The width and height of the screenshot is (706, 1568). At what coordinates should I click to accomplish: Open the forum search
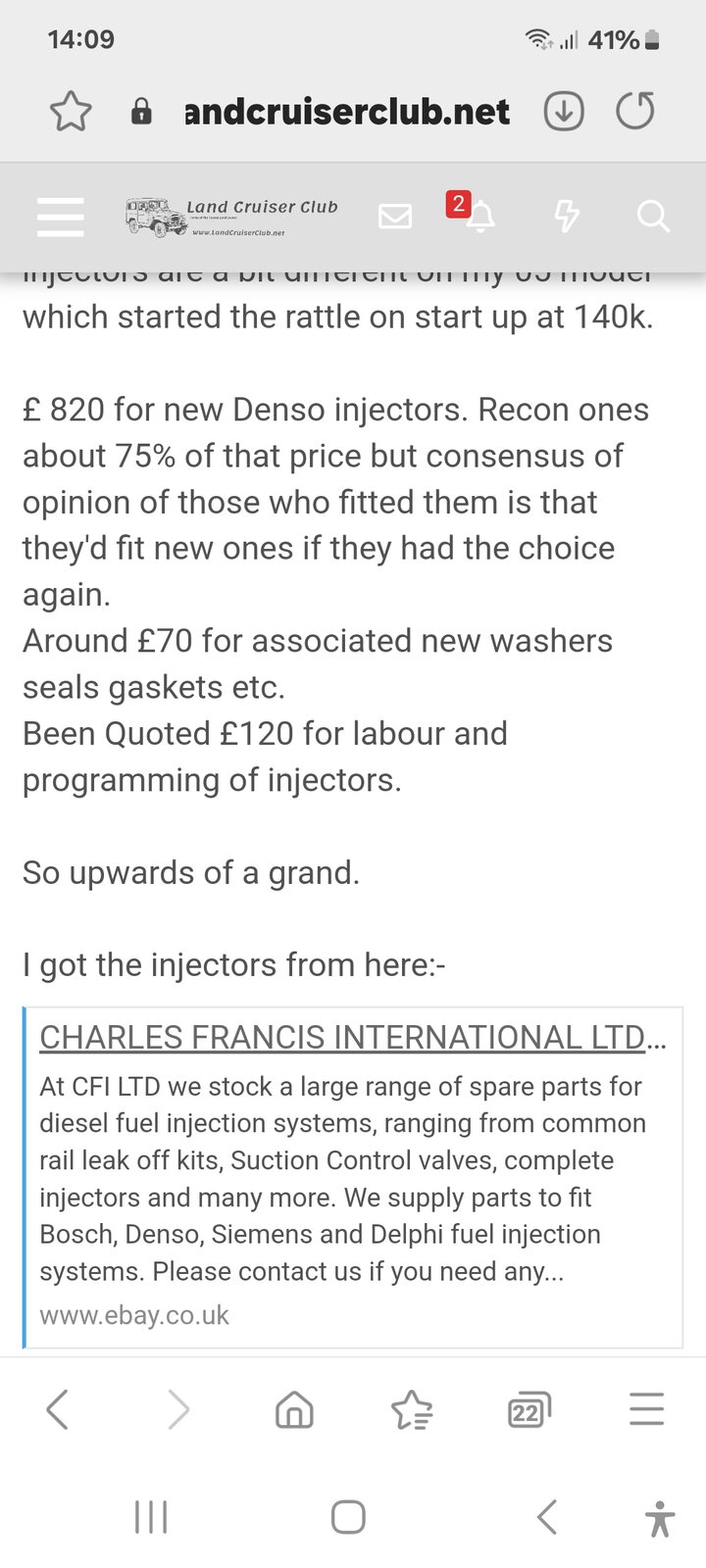652,217
